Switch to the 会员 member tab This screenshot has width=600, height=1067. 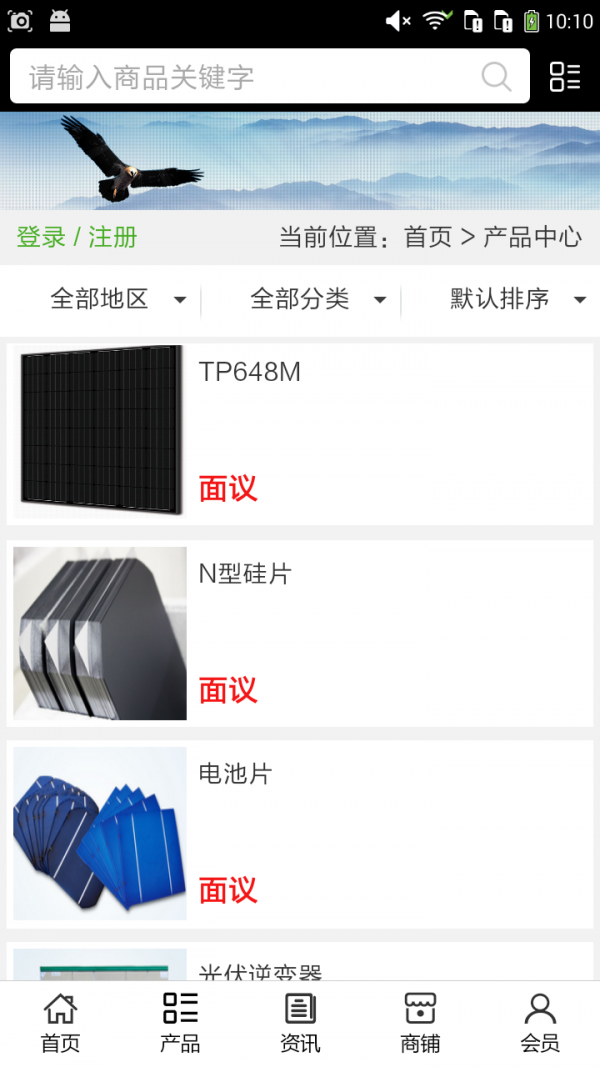click(540, 1023)
